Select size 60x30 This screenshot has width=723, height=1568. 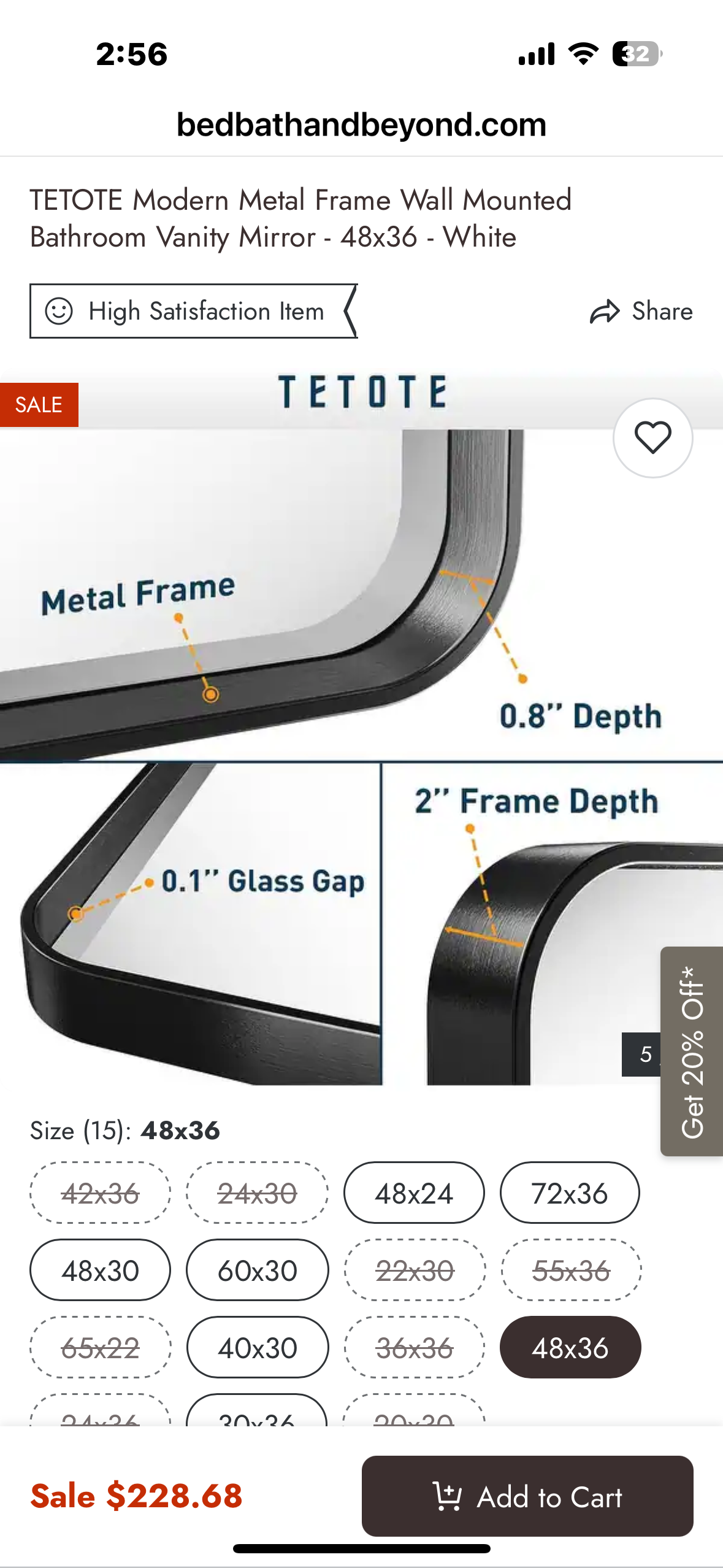click(257, 1270)
